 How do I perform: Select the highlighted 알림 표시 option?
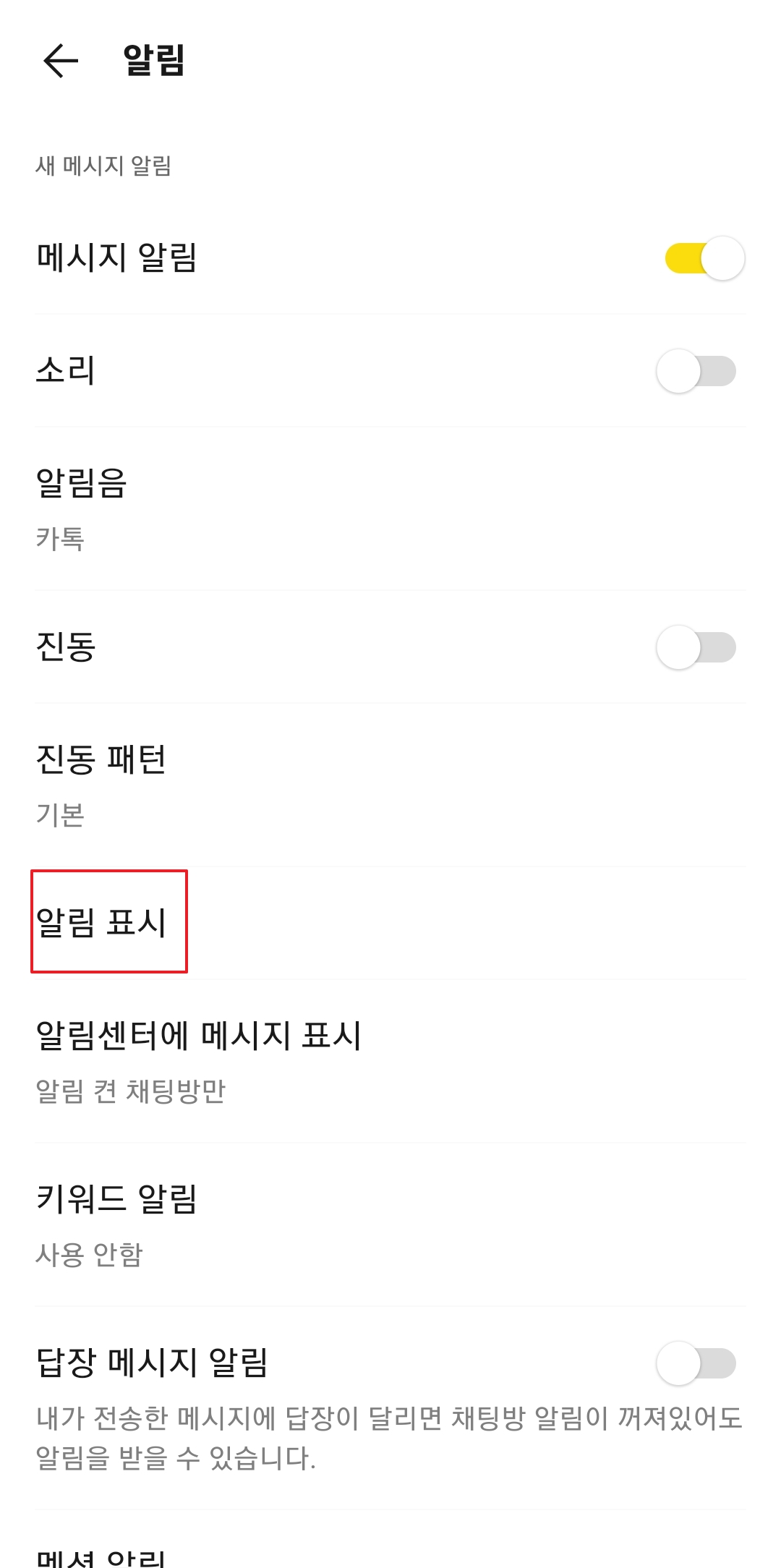pyautogui.click(x=108, y=920)
